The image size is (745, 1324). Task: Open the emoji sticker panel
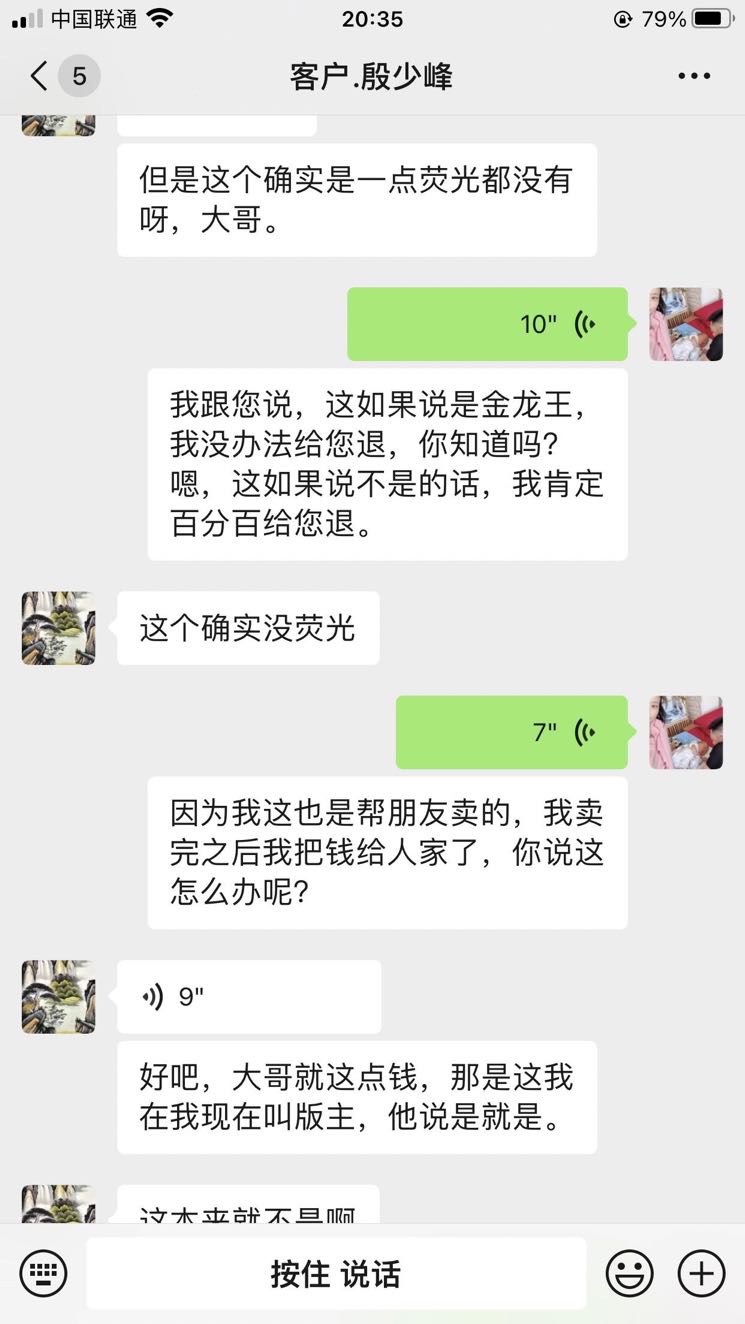point(629,1274)
